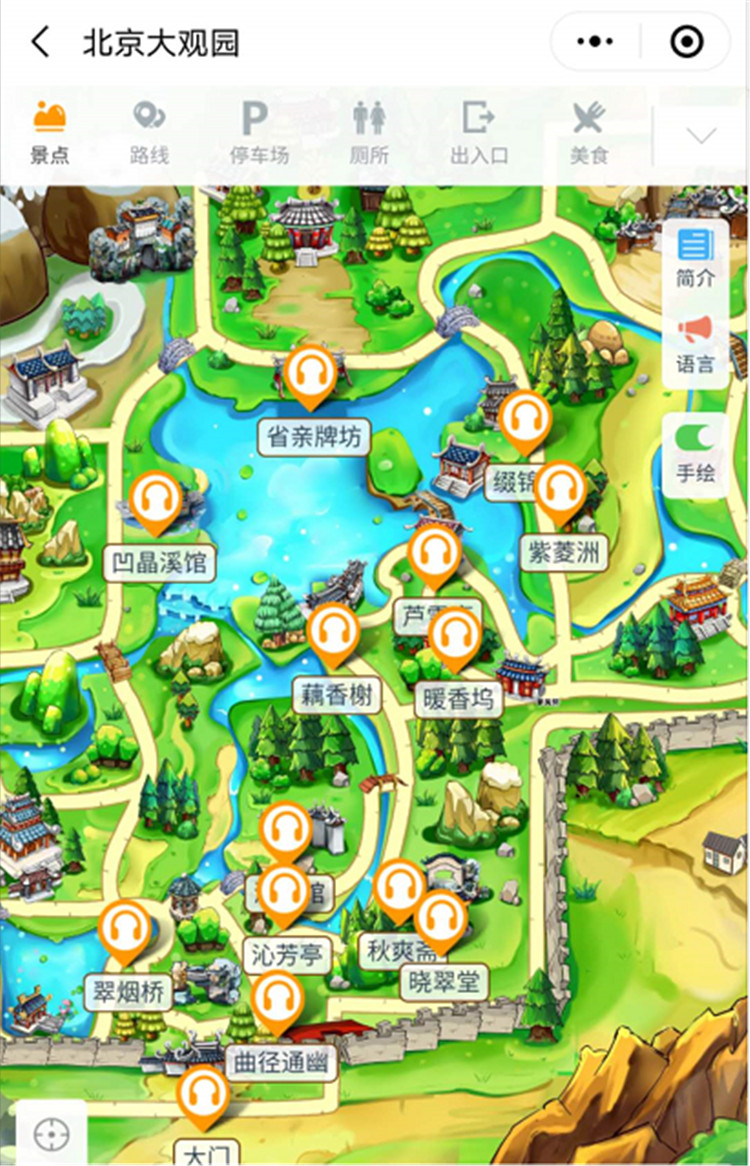Switch to the 路线 tab

click(149, 132)
